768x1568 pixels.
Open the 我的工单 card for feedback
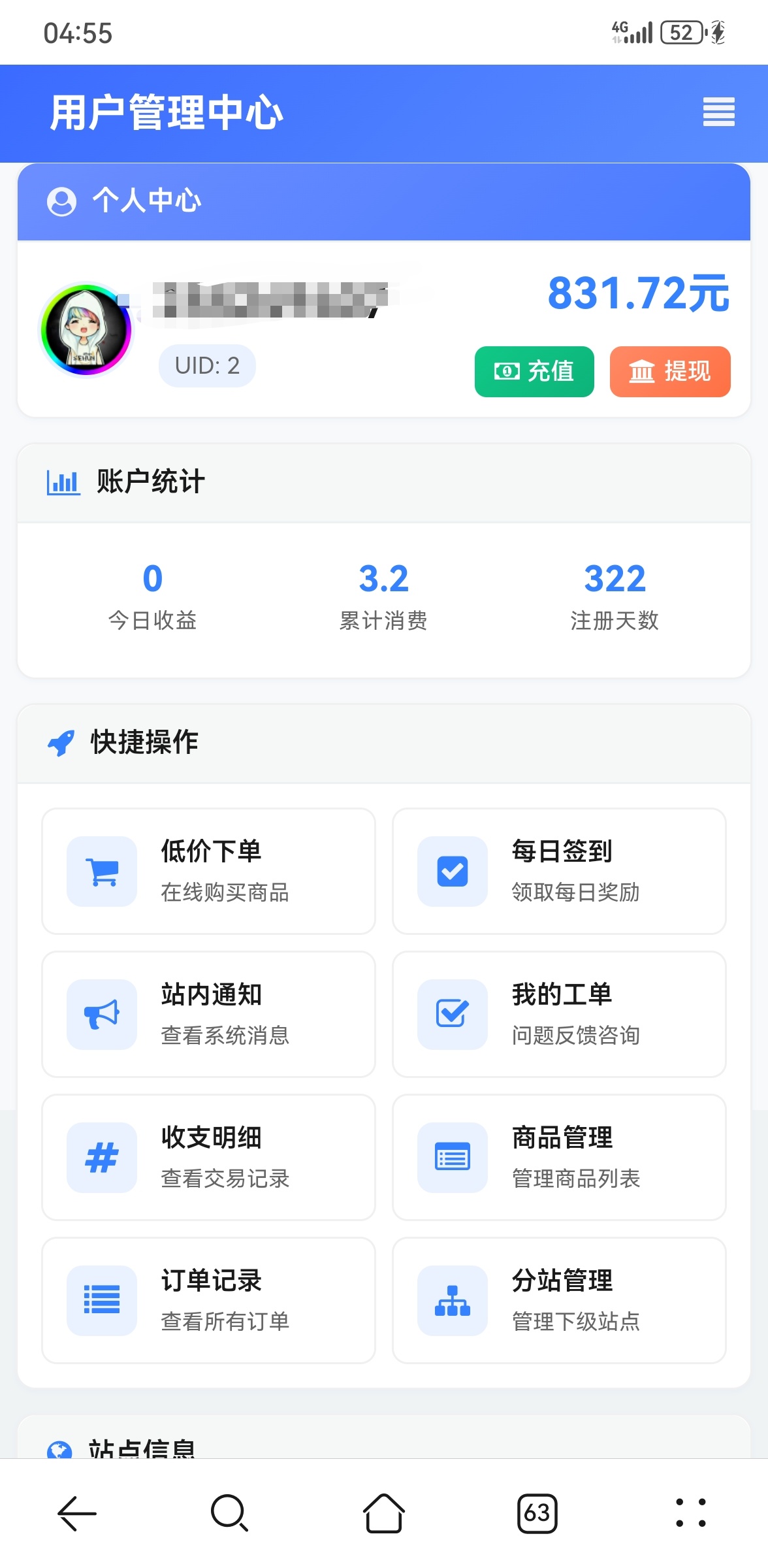[560, 1015]
